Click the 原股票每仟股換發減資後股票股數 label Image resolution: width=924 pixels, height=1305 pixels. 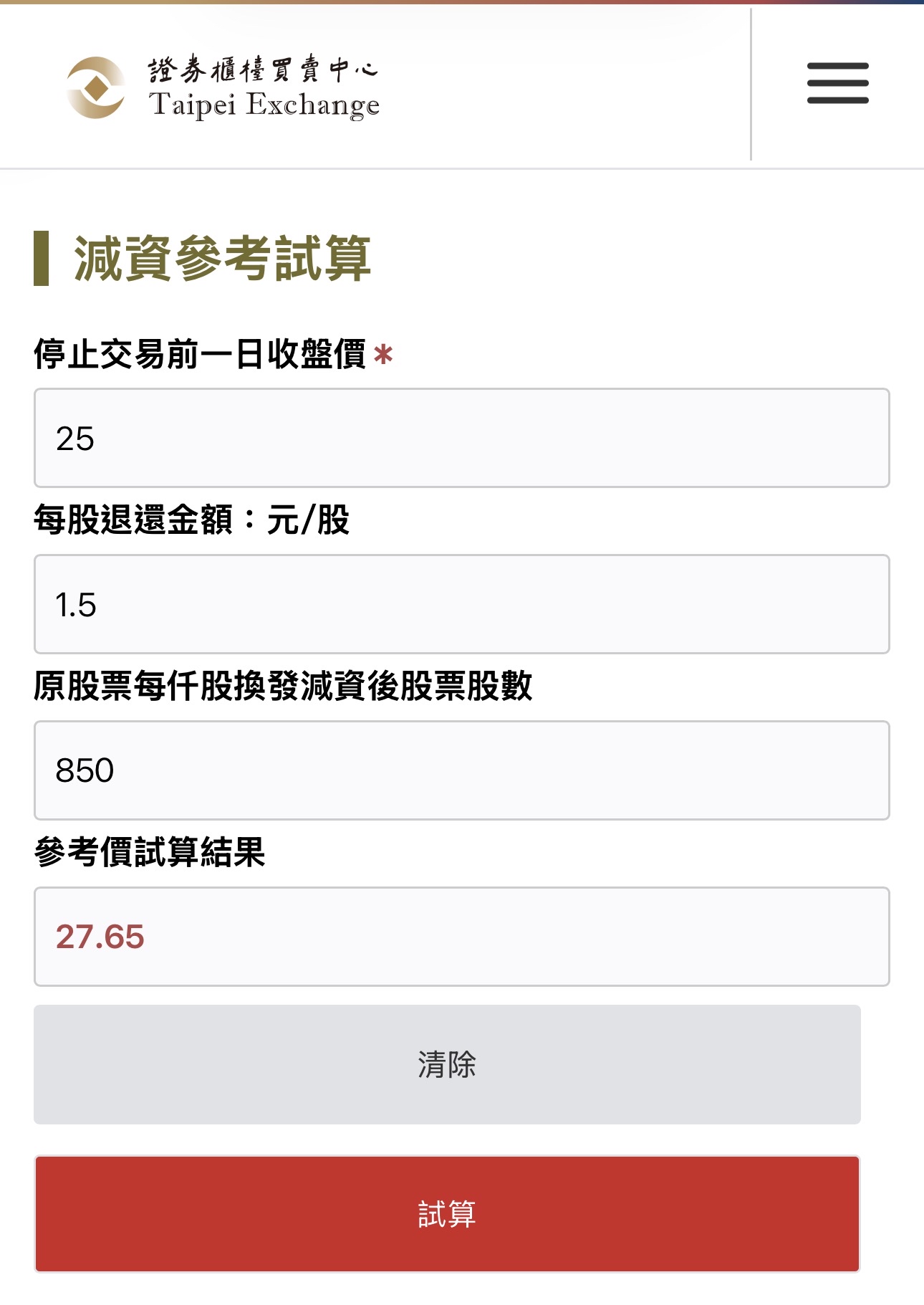(285, 687)
